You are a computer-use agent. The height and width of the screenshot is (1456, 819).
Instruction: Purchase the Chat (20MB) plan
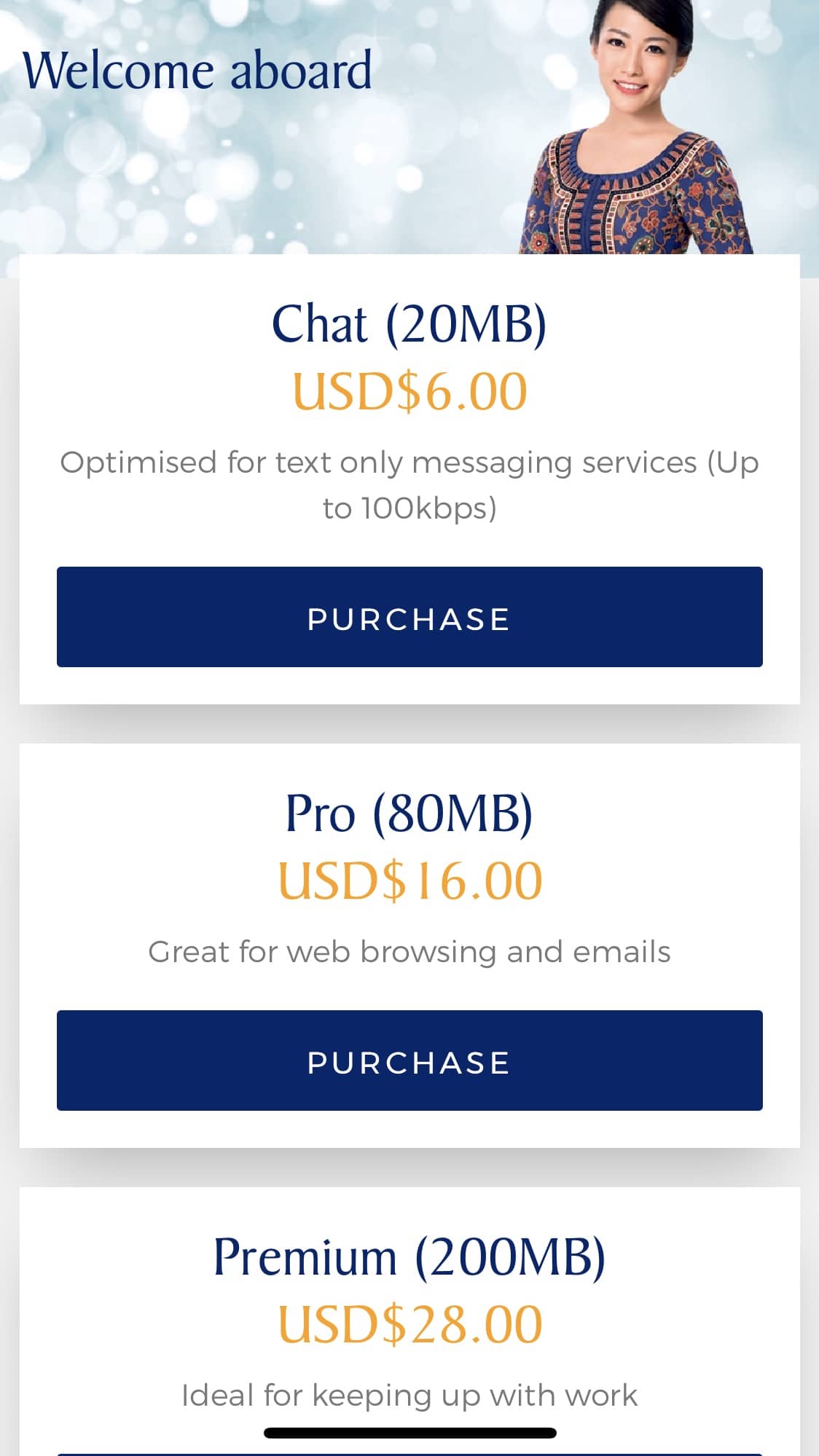(x=409, y=617)
